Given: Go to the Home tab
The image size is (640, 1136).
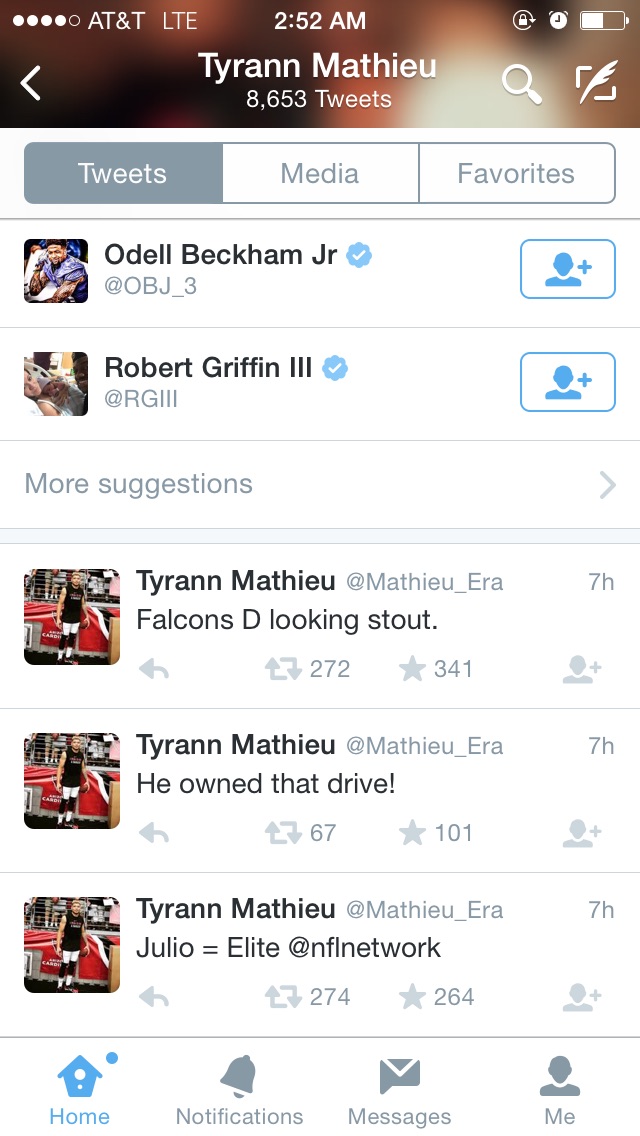Looking at the screenshot, I should [80, 1090].
